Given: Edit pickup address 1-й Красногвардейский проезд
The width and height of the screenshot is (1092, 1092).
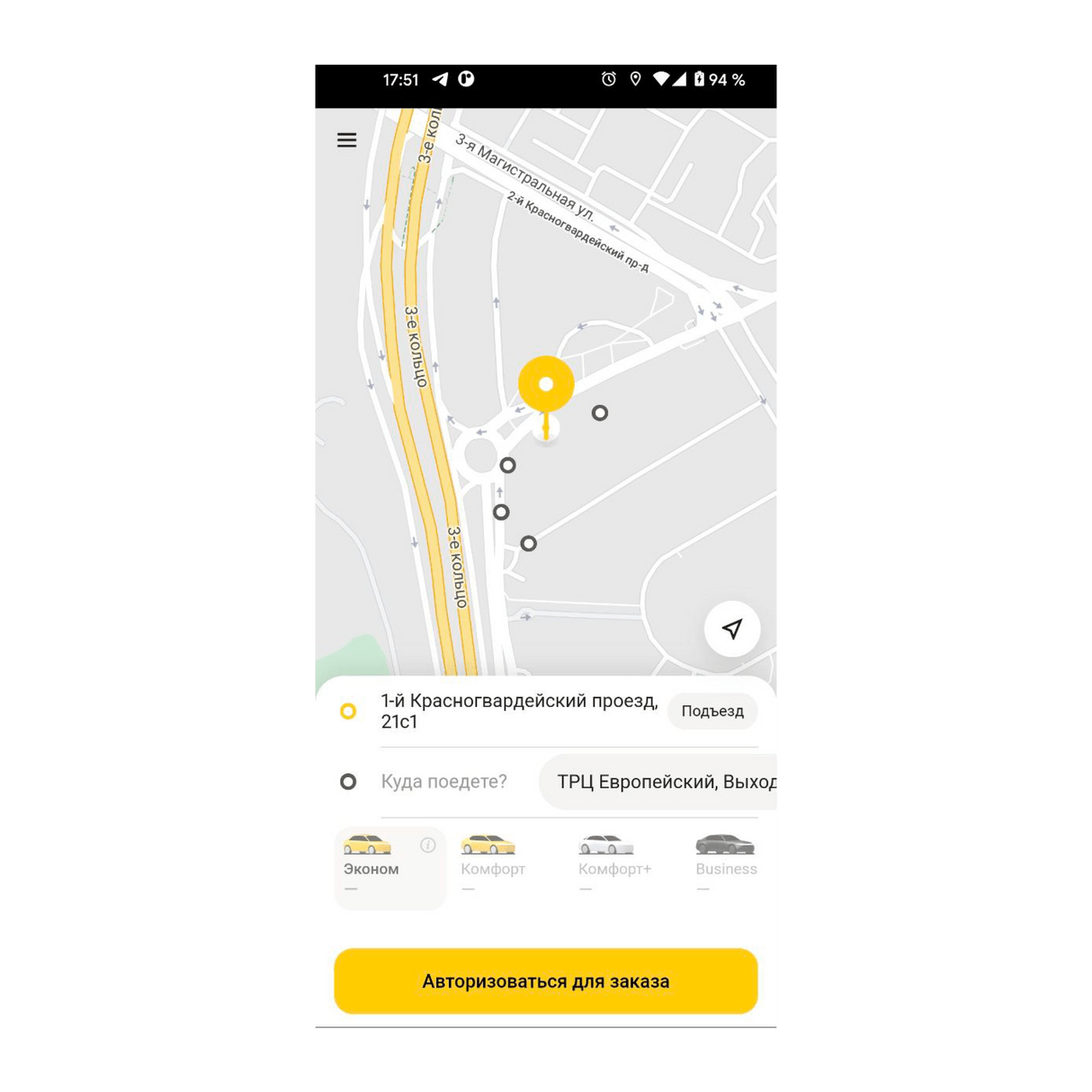Looking at the screenshot, I should pyautogui.click(x=517, y=711).
